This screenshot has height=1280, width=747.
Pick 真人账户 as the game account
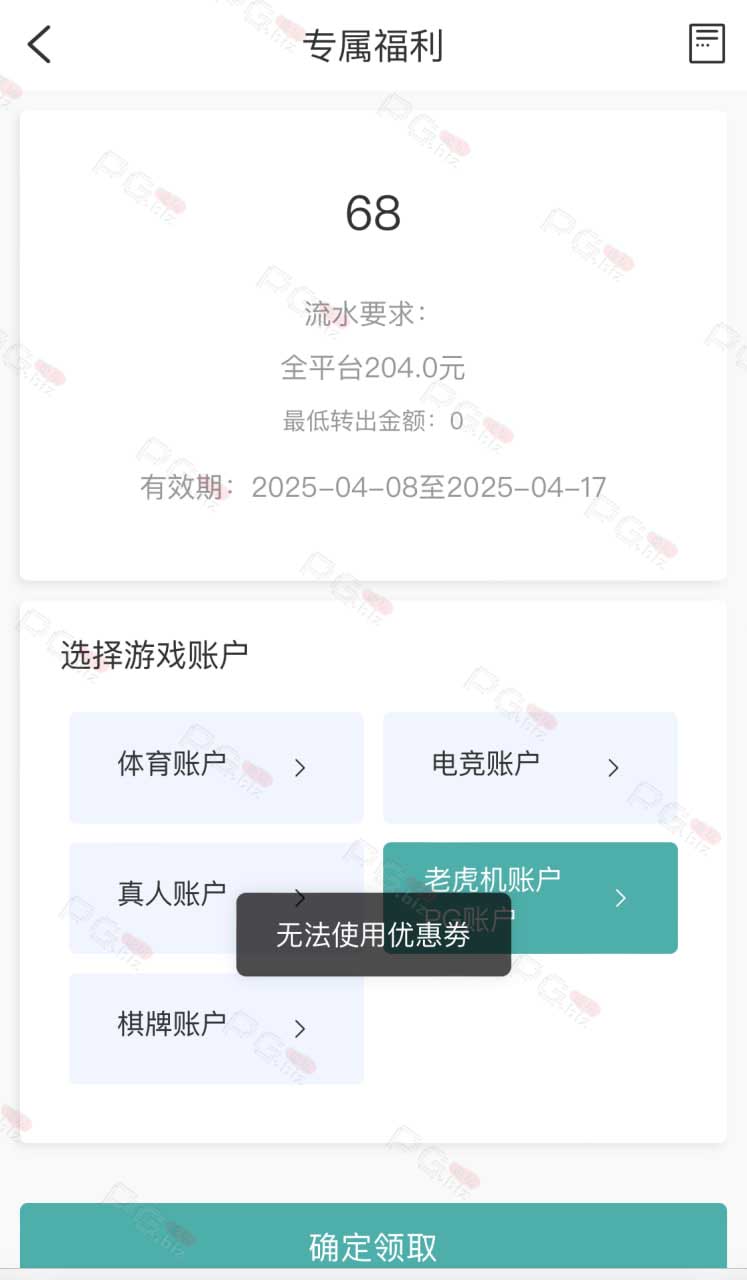pos(216,897)
